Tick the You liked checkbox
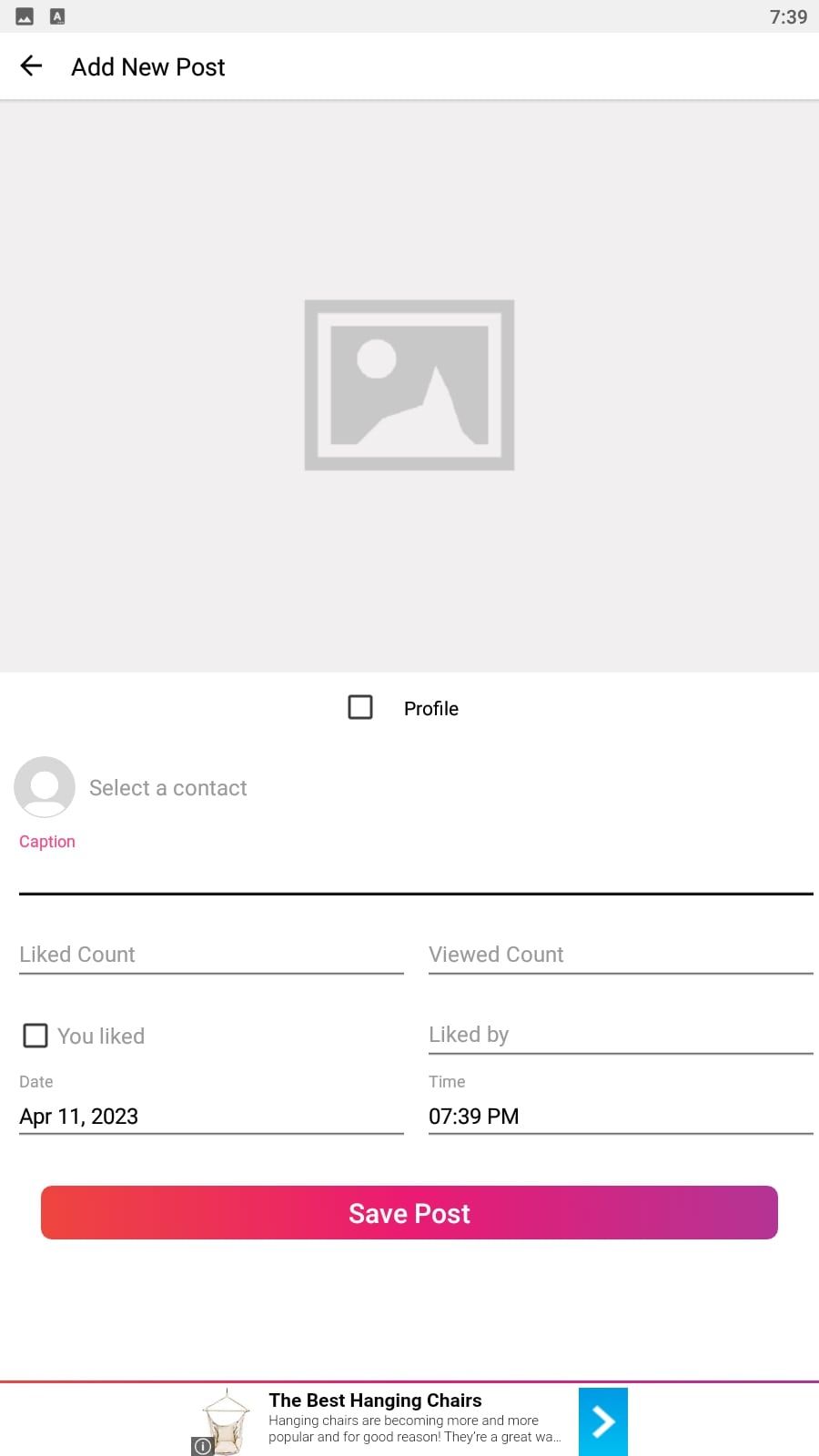The image size is (819, 1456). click(35, 1036)
